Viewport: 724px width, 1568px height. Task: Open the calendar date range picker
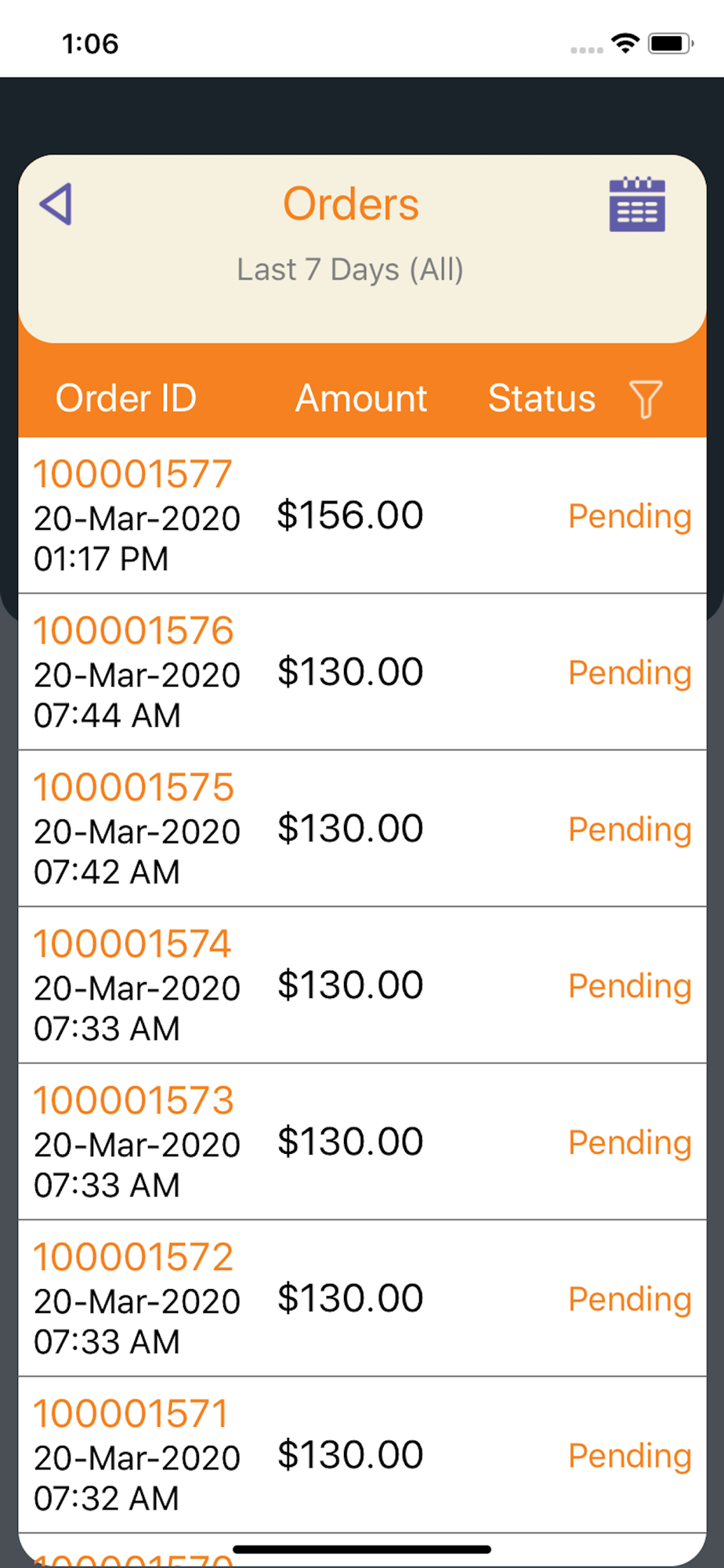coord(637,205)
